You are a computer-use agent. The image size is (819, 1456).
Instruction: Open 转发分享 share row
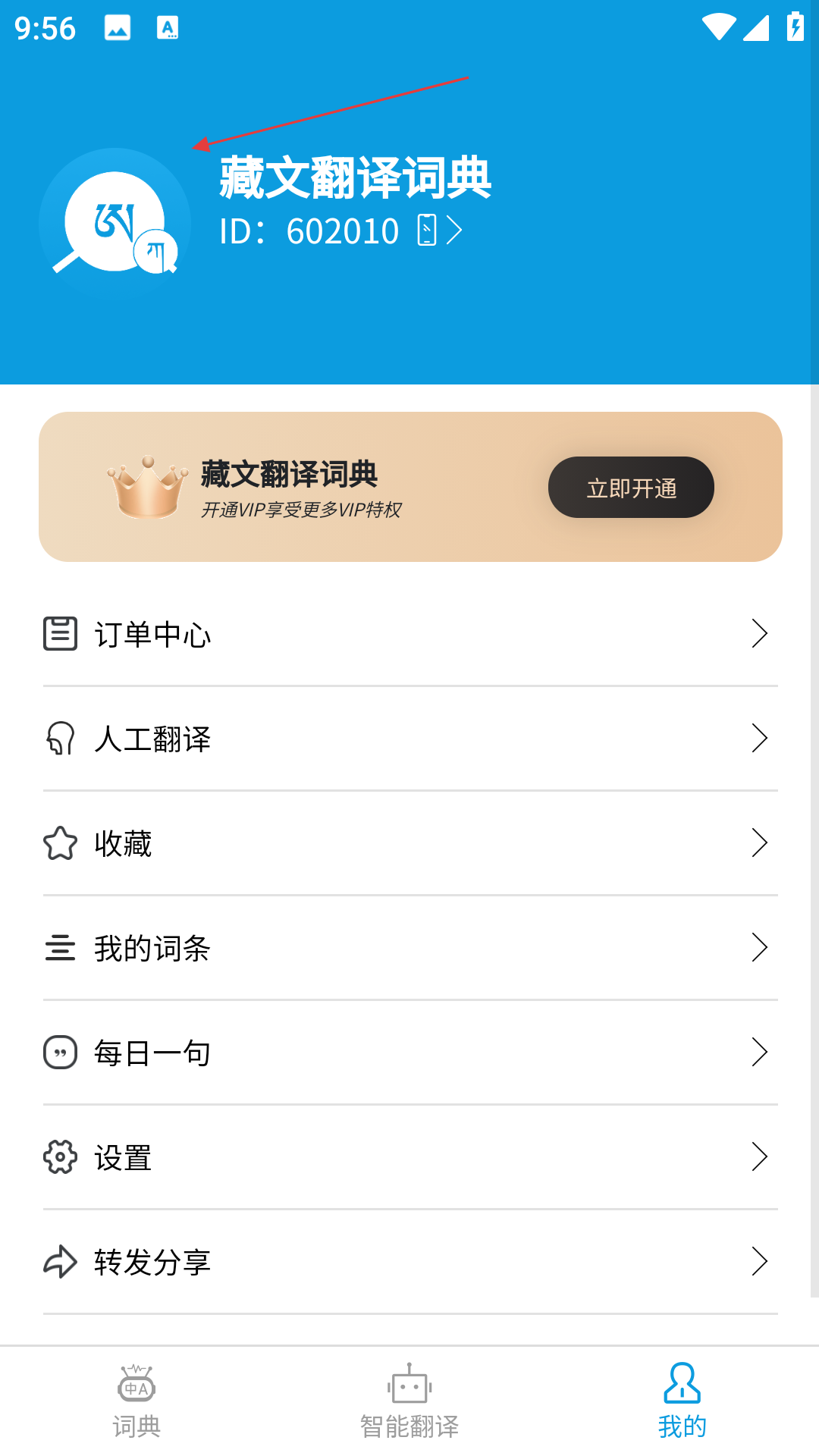pyautogui.click(x=410, y=1262)
